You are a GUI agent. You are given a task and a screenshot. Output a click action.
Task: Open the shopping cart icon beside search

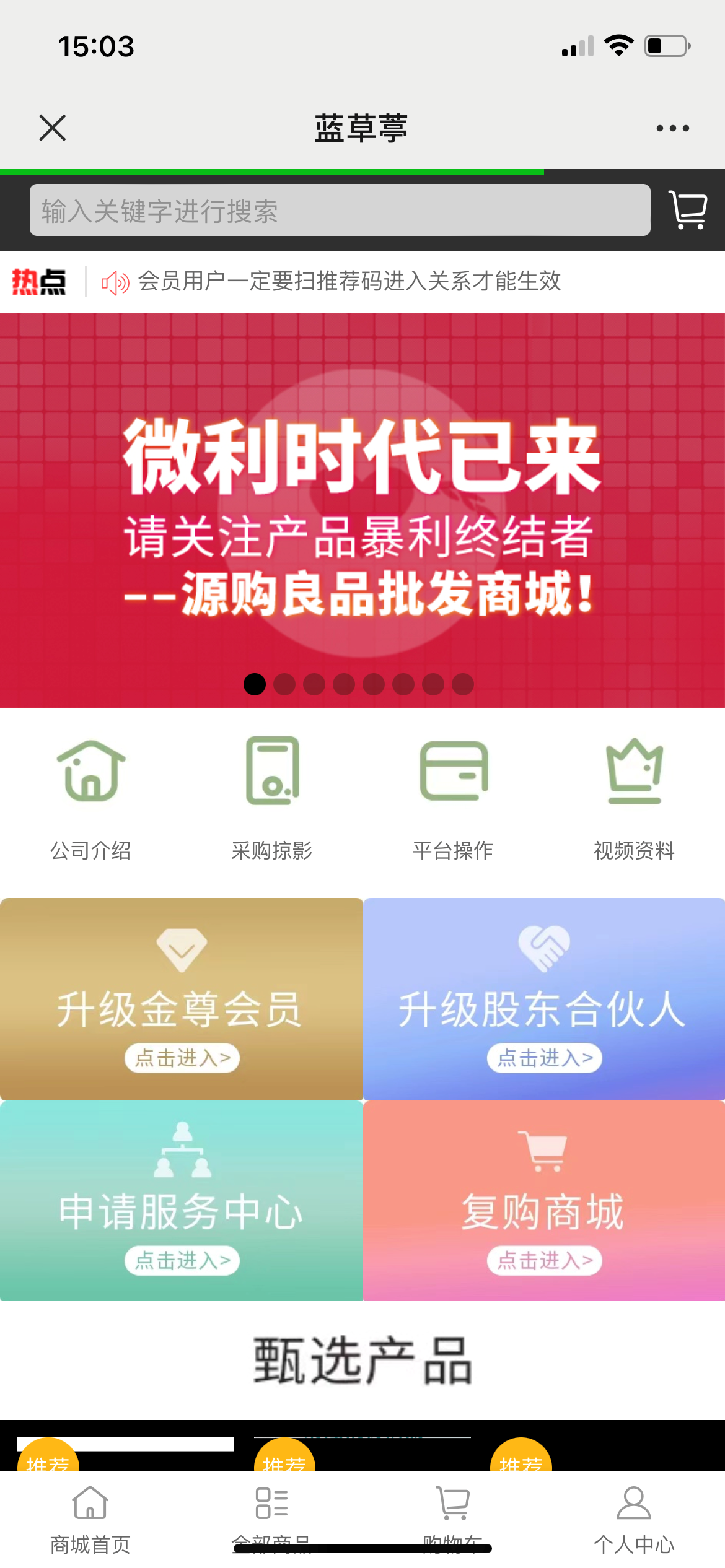point(688,210)
